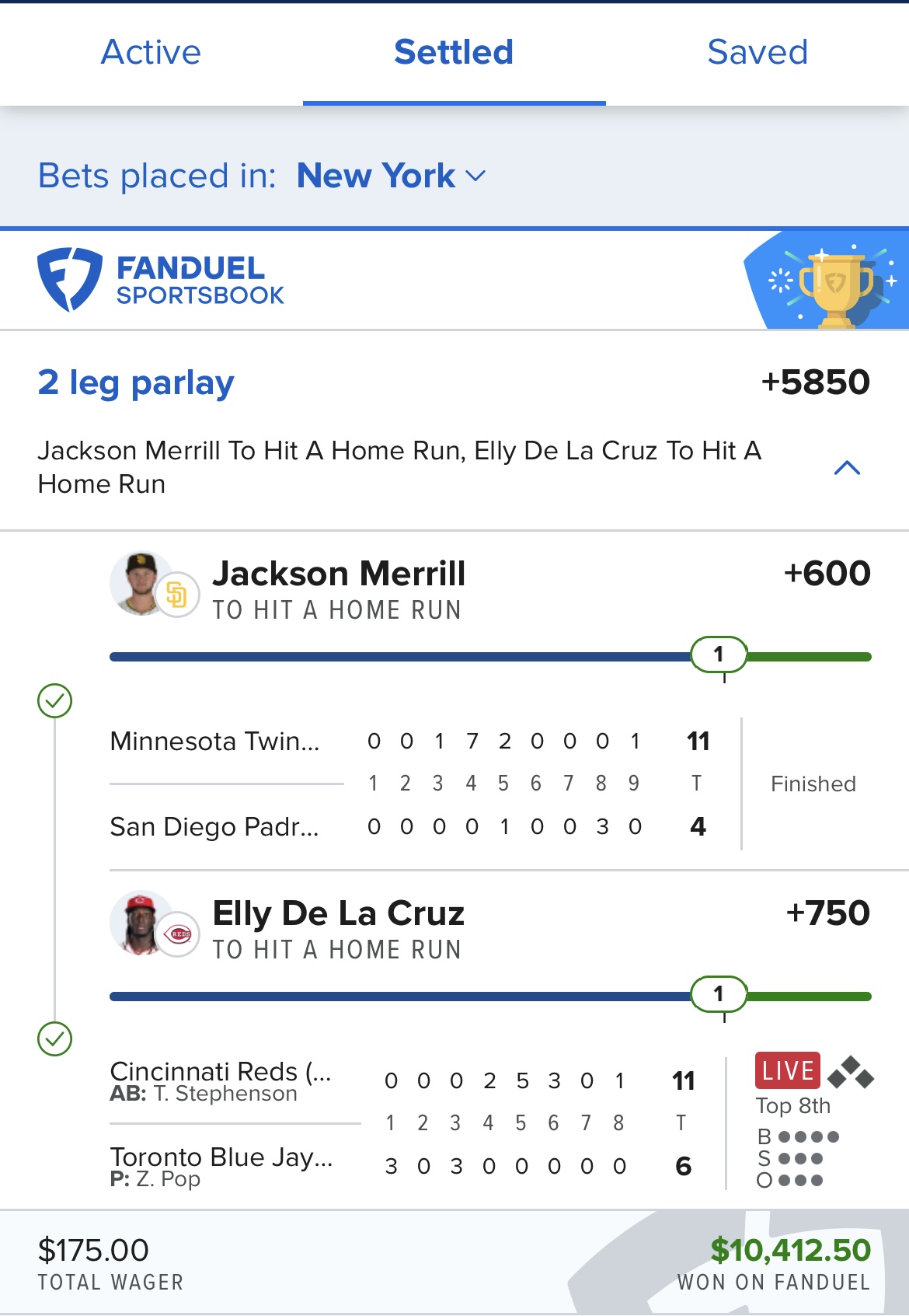Select the Settled tab

tap(454, 53)
